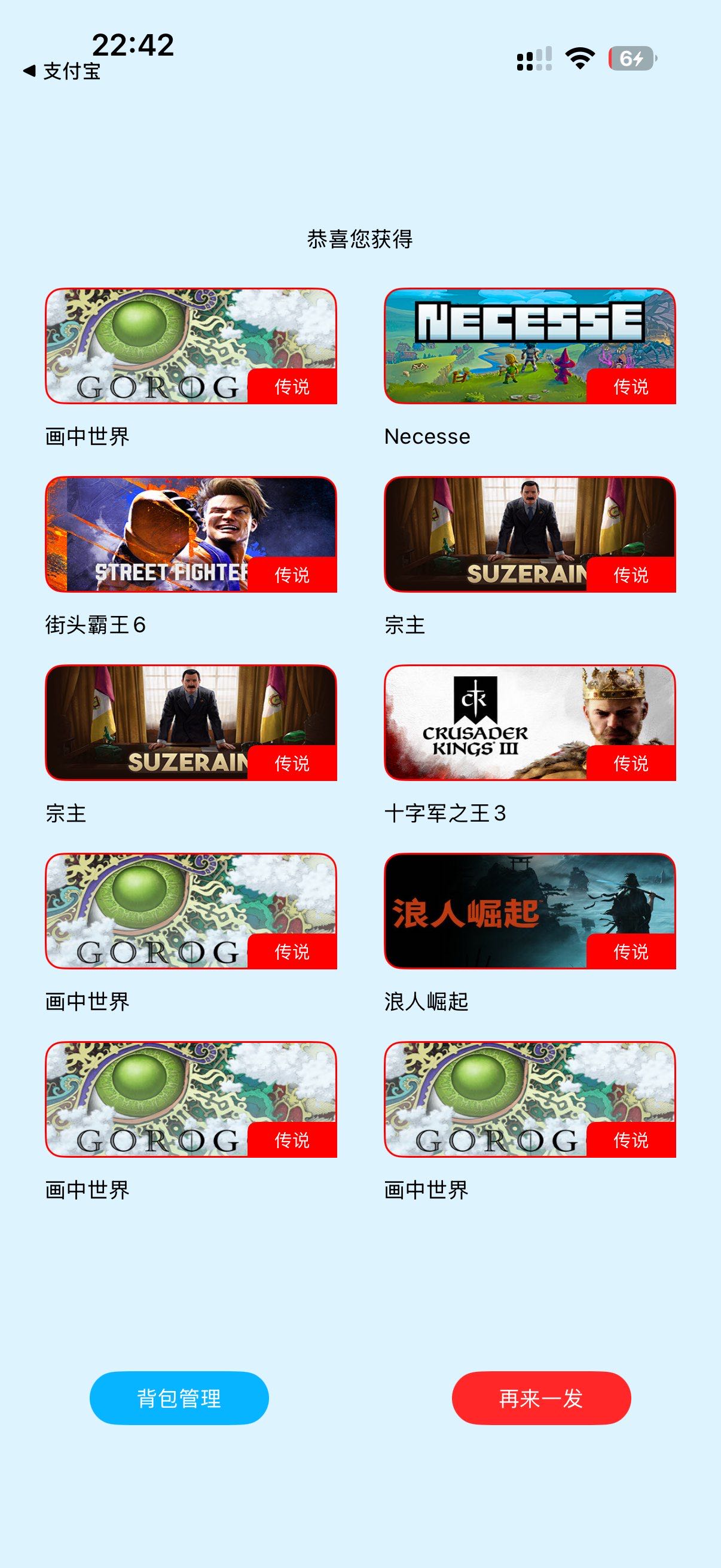The image size is (721, 1568).
Task: Open the 浪人崛起 game card
Action: coord(529,911)
